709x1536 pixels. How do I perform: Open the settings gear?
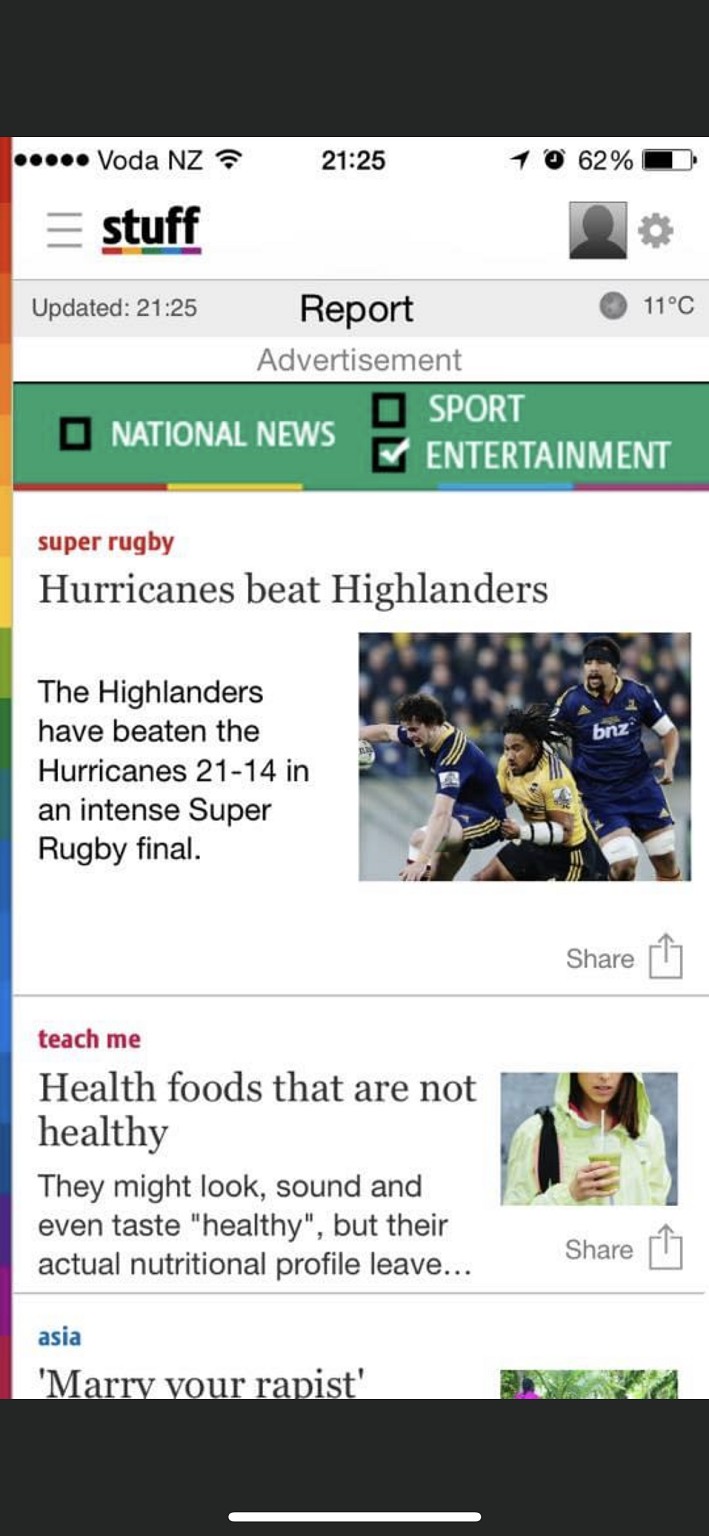pos(656,231)
